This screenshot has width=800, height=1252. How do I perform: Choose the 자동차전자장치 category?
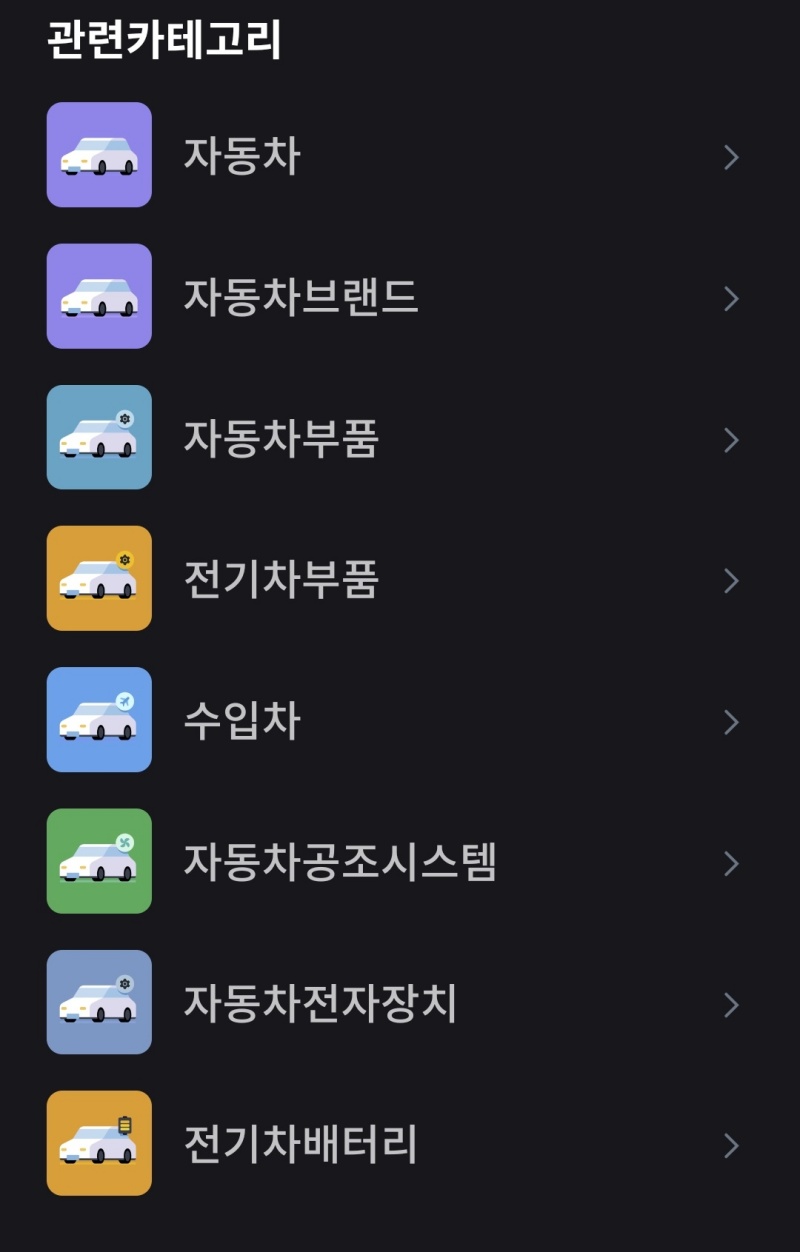[x=320, y=1003]
